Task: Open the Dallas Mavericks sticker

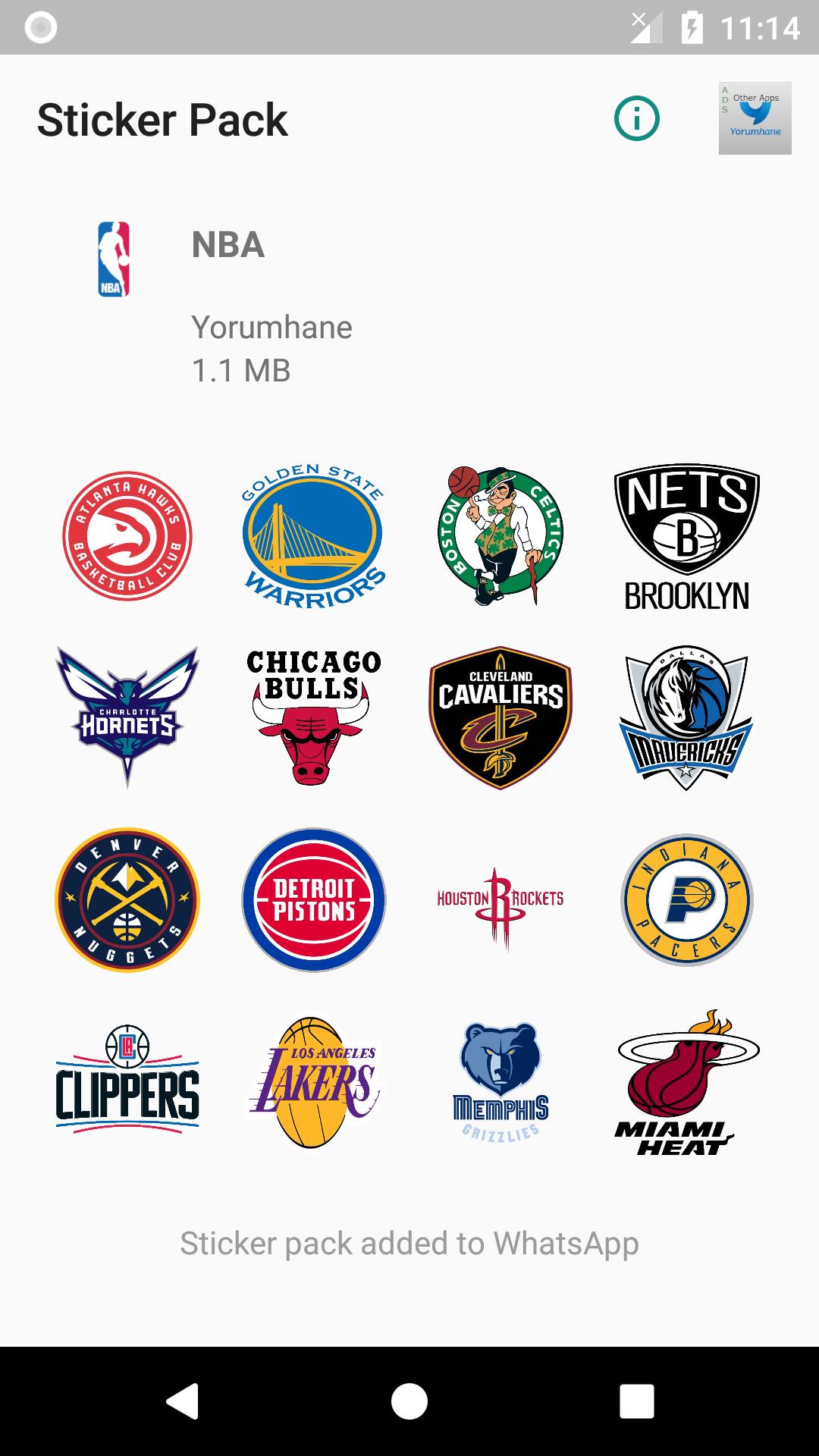Action: 686,717
